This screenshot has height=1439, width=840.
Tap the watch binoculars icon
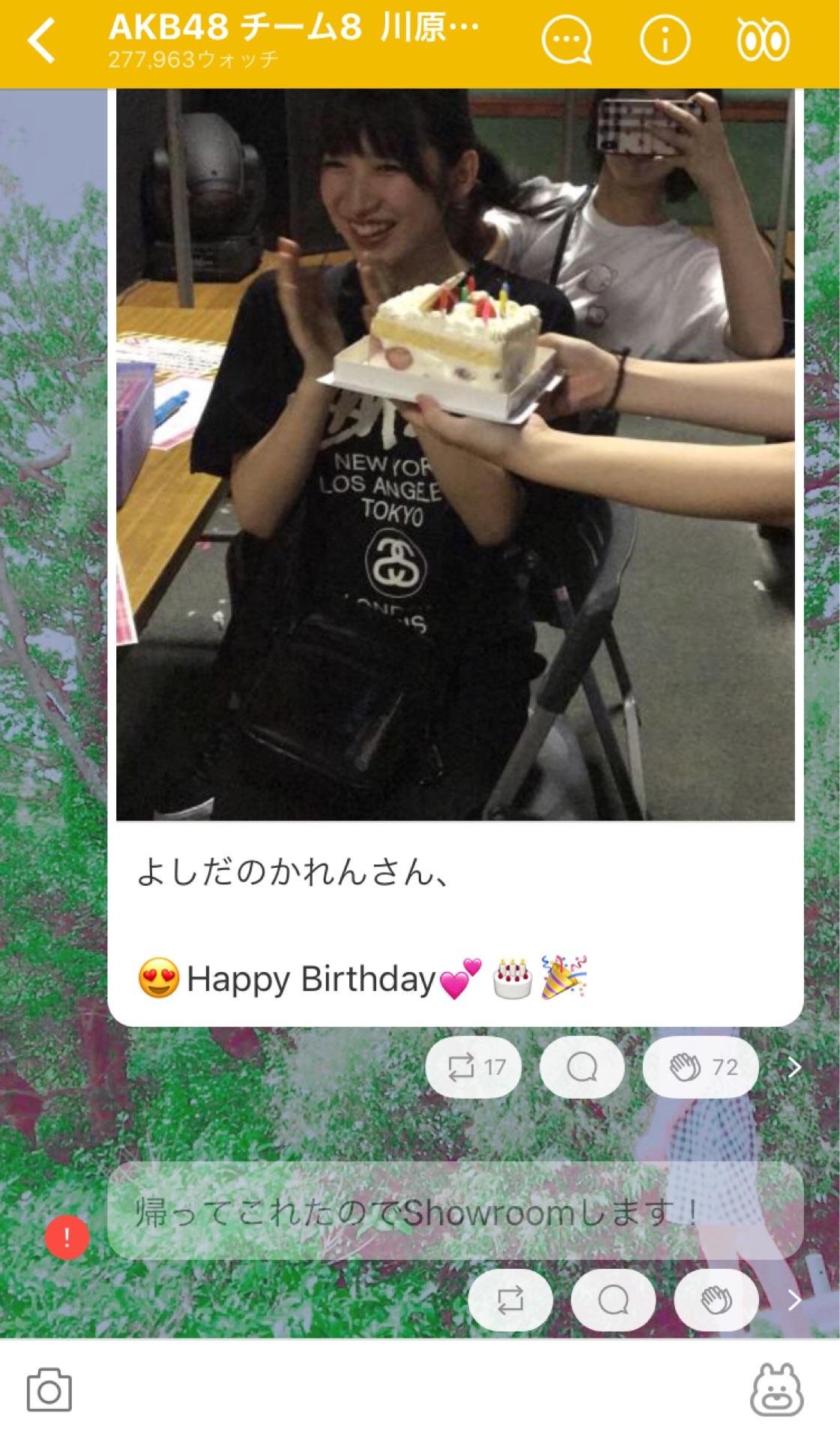(x=764, y=40)
